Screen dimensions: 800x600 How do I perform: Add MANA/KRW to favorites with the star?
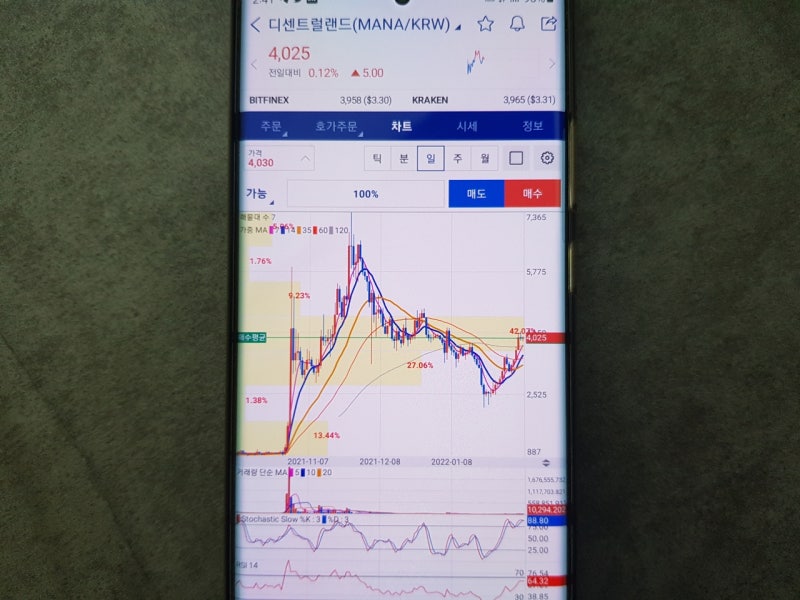[485, 24]
